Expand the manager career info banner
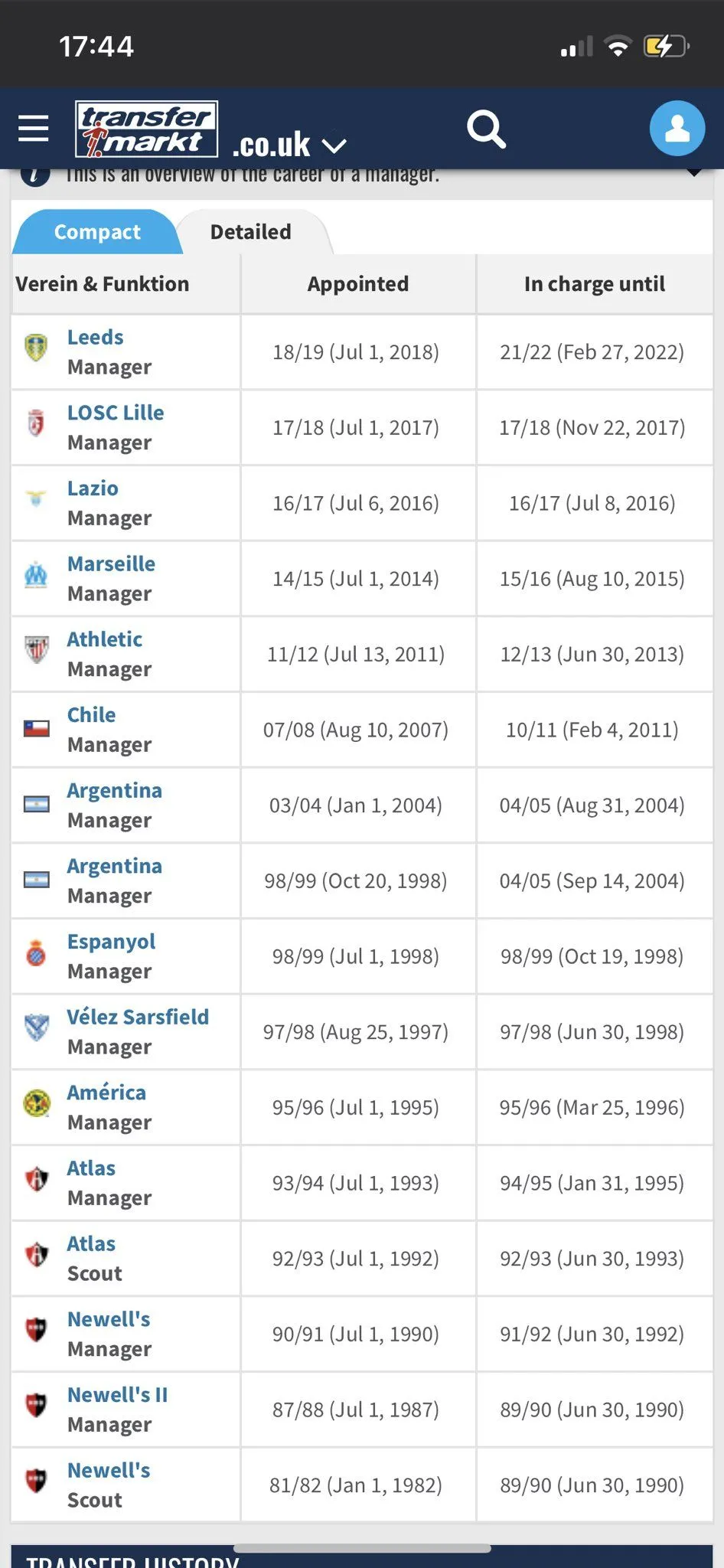This screenshot has width=724, height=1568. point(693,174)
